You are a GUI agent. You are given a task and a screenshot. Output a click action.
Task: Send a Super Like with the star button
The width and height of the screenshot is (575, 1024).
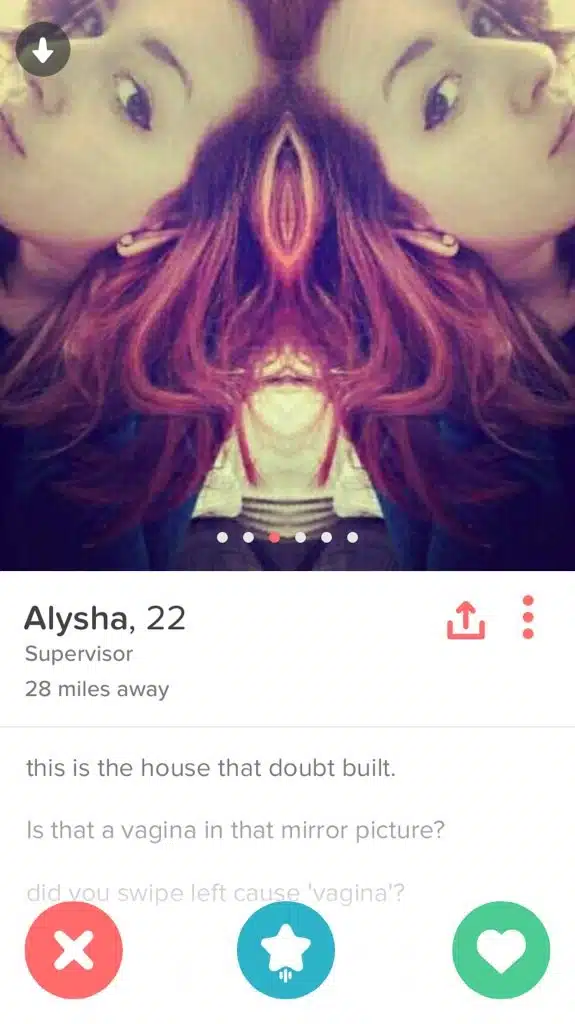(286, 950)
